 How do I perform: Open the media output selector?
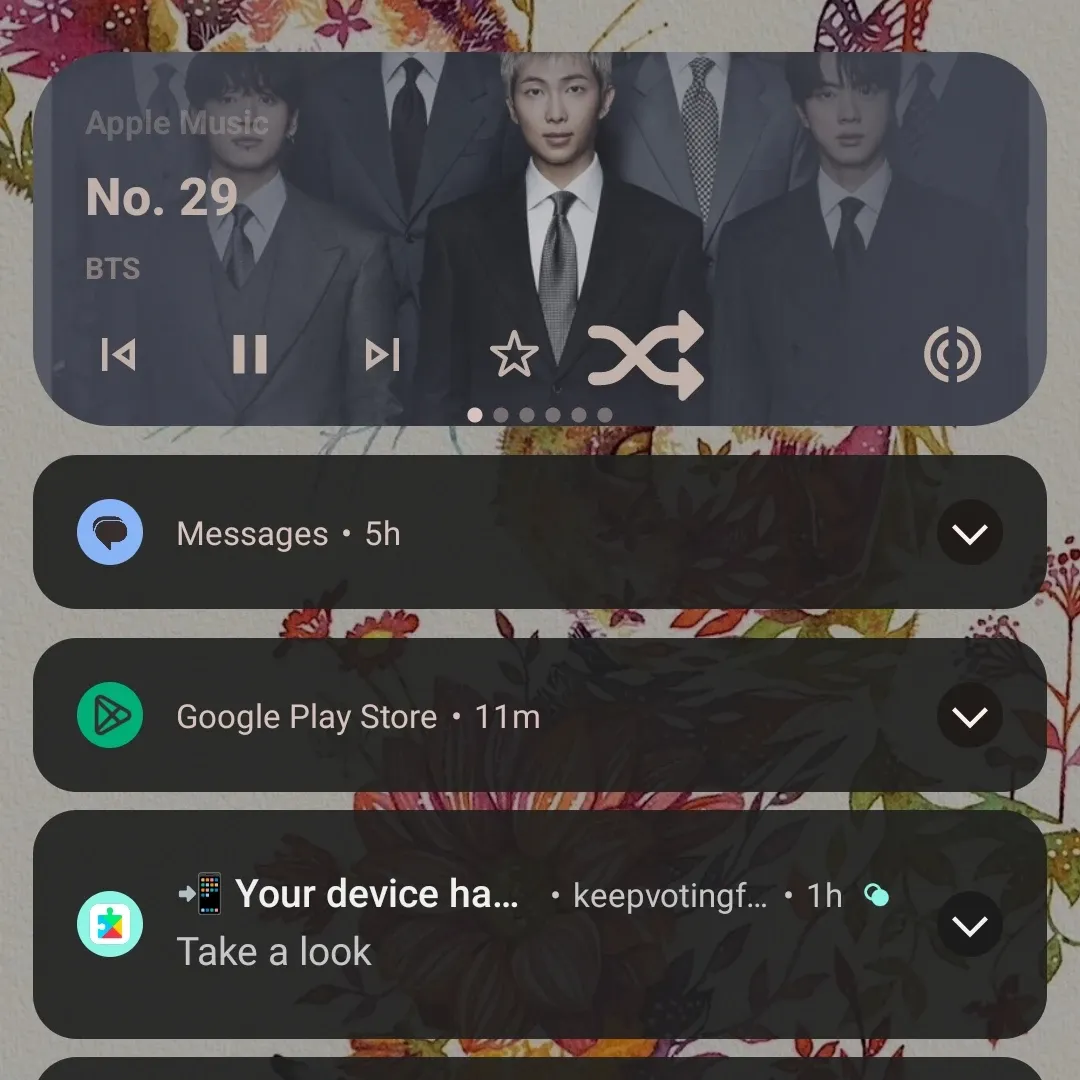(x=952, y=354)
